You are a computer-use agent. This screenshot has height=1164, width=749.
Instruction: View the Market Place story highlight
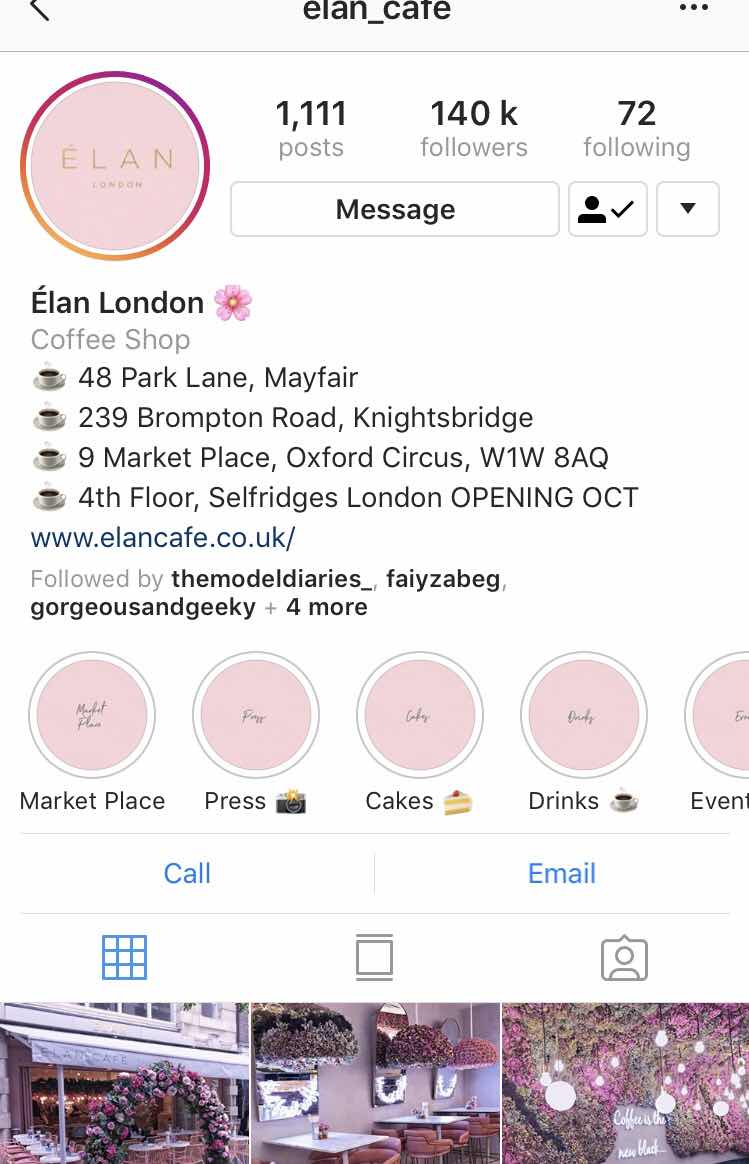pos(92,715)
